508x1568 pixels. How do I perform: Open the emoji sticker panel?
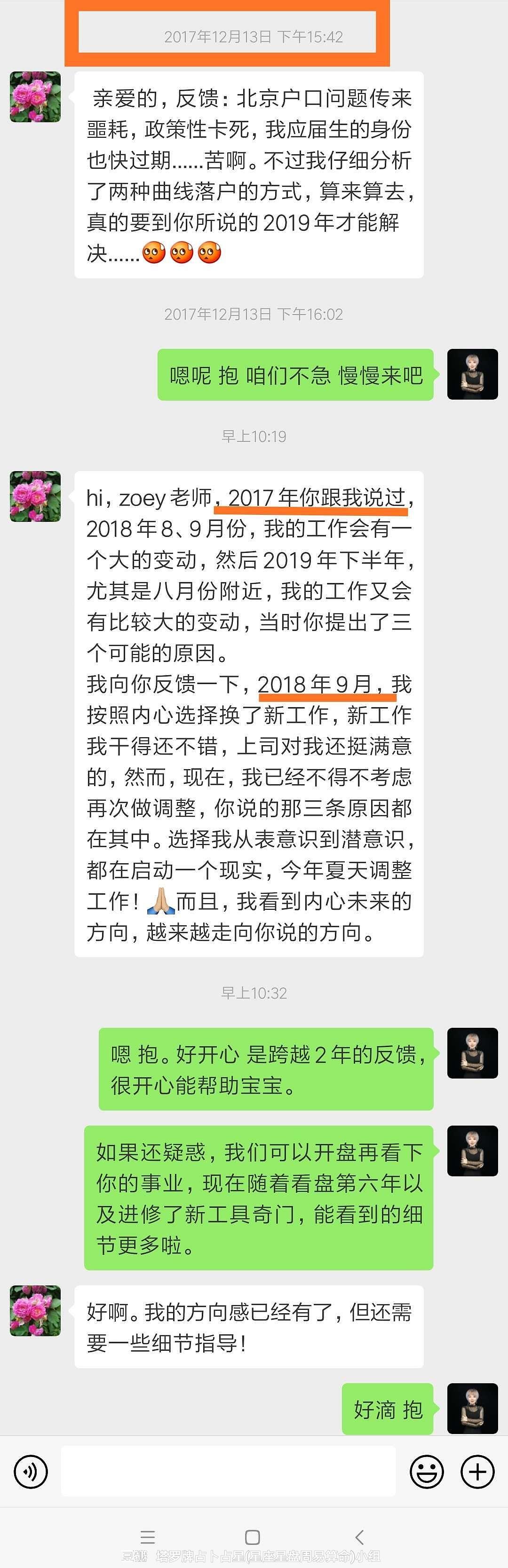pos(426,1472)
